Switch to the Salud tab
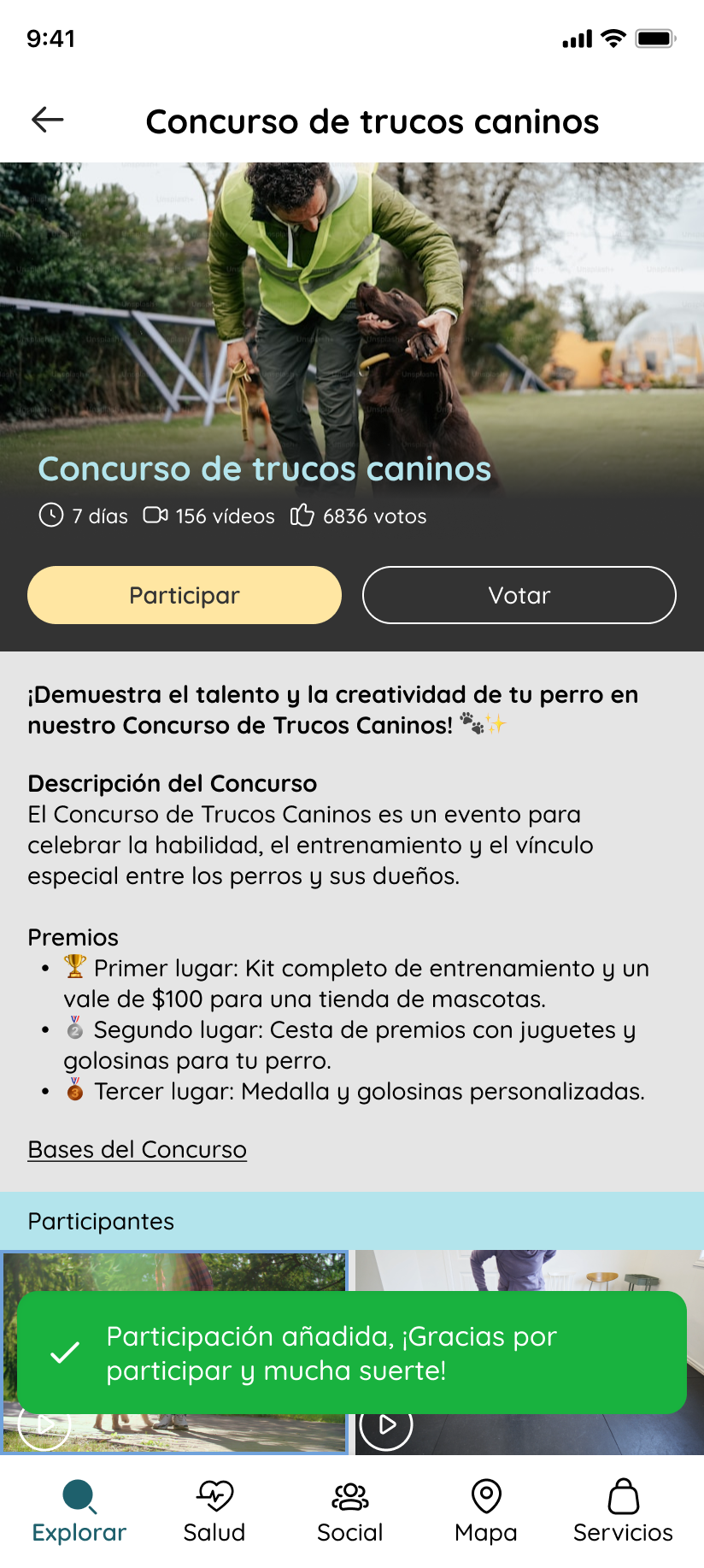The width and height of the screenshot is (704, 1568). click(x=214, y=1512)
